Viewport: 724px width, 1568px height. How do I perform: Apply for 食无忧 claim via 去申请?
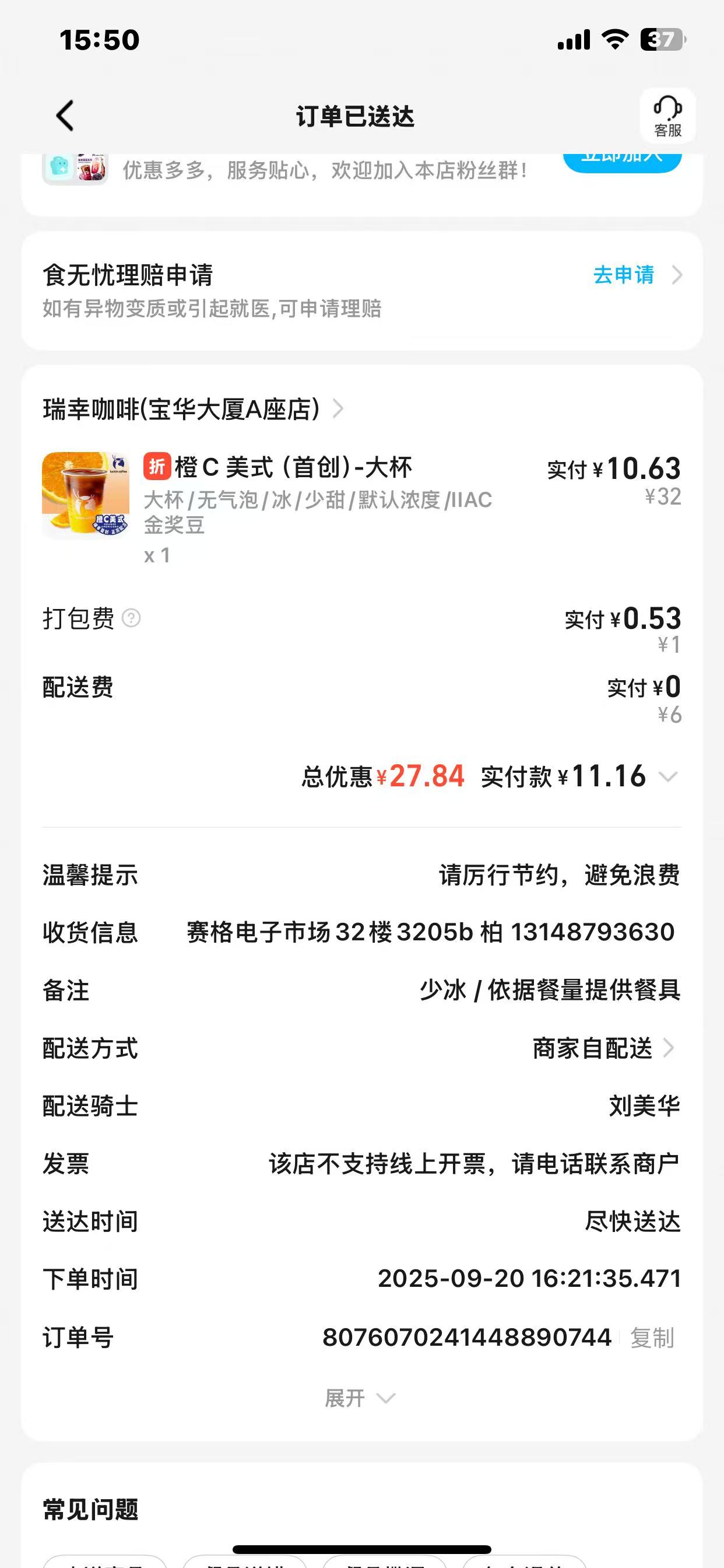point(635,275)
